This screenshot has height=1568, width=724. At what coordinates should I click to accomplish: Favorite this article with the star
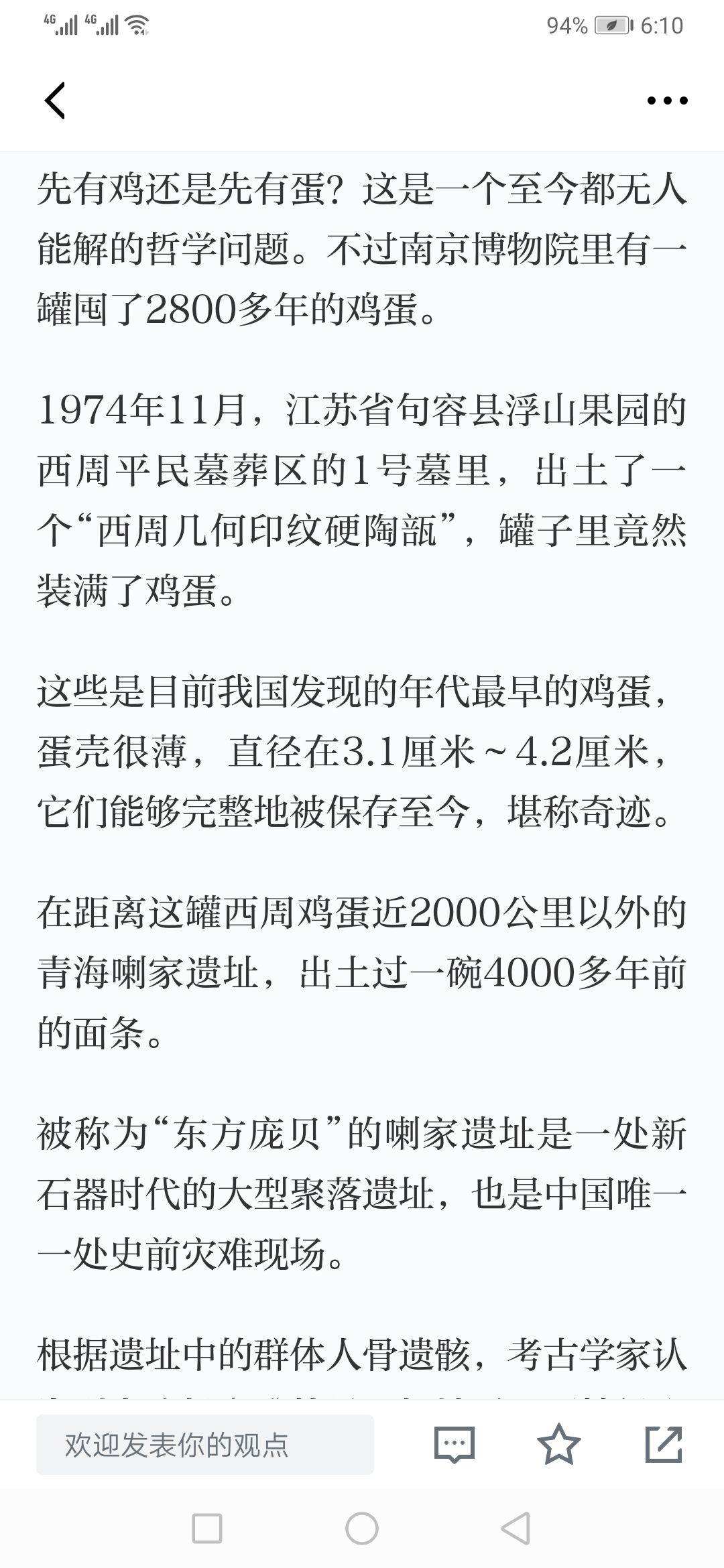[x=559, y=1444]
